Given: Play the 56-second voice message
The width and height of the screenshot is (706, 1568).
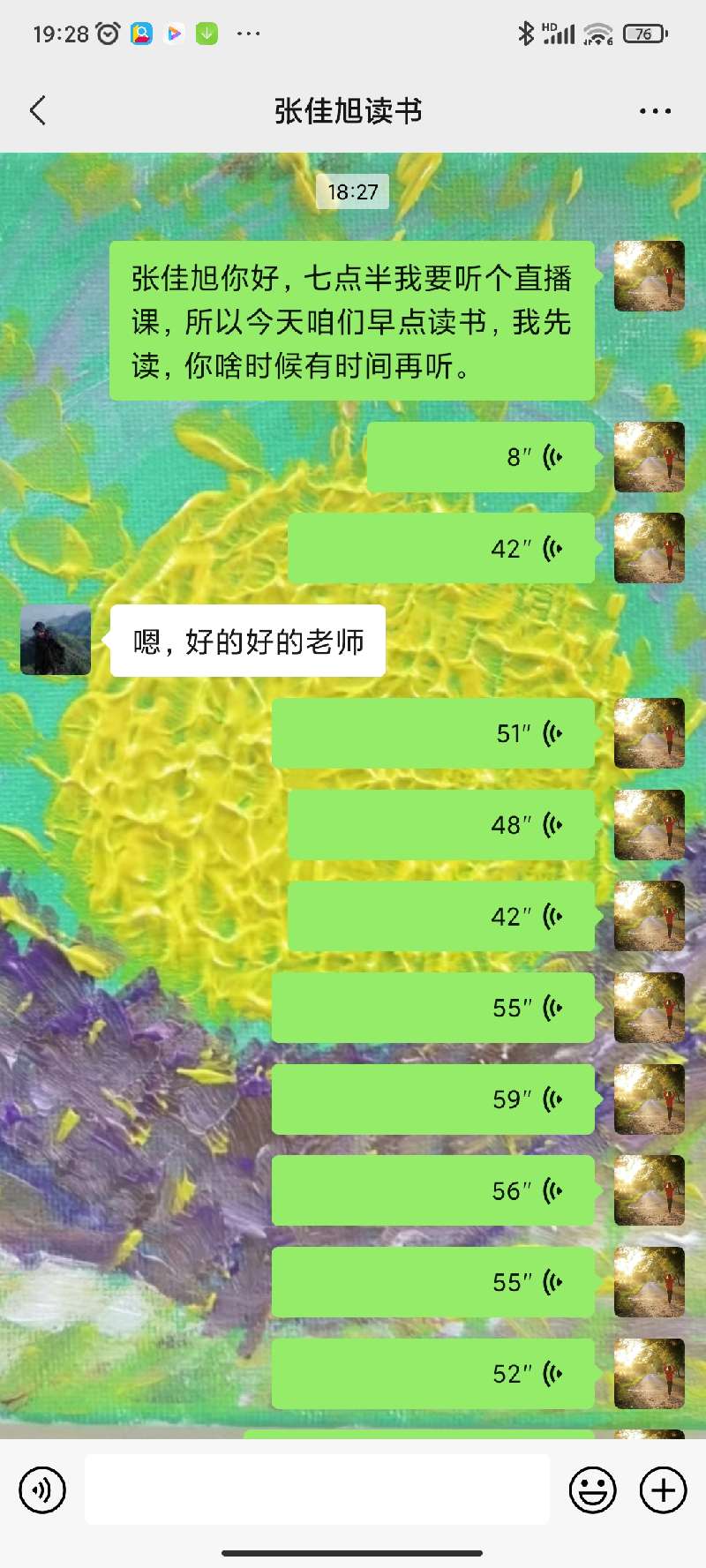Looking at the screenshot, I should [x=432, y=1190].
